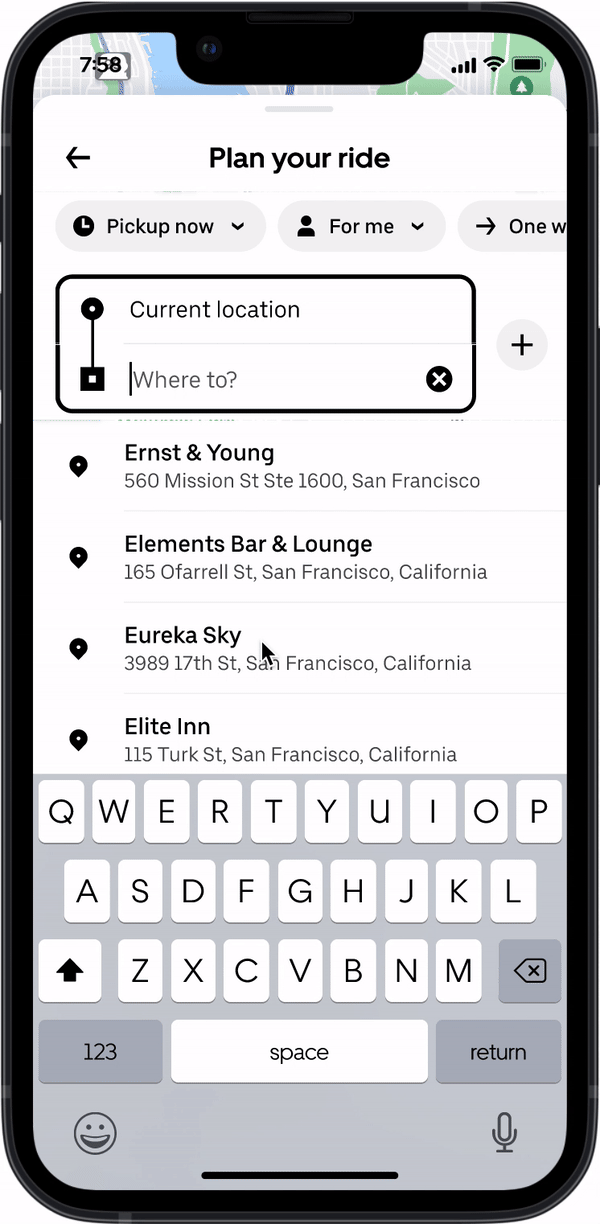
Task: Choose Ernst & Young as destination
Action: [x=300, y=466]
